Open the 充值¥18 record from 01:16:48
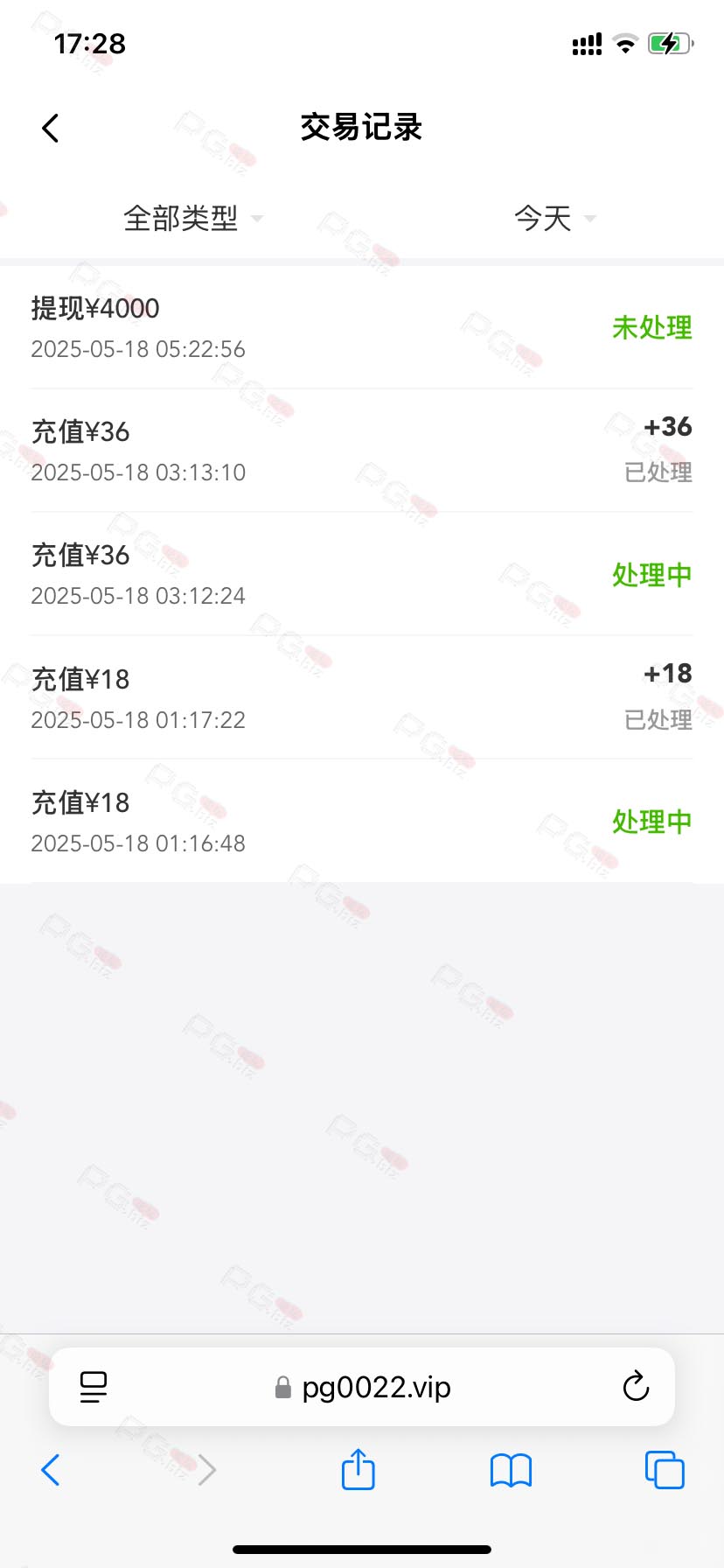This screenshot has height=1568, width=724. point(362,822)
